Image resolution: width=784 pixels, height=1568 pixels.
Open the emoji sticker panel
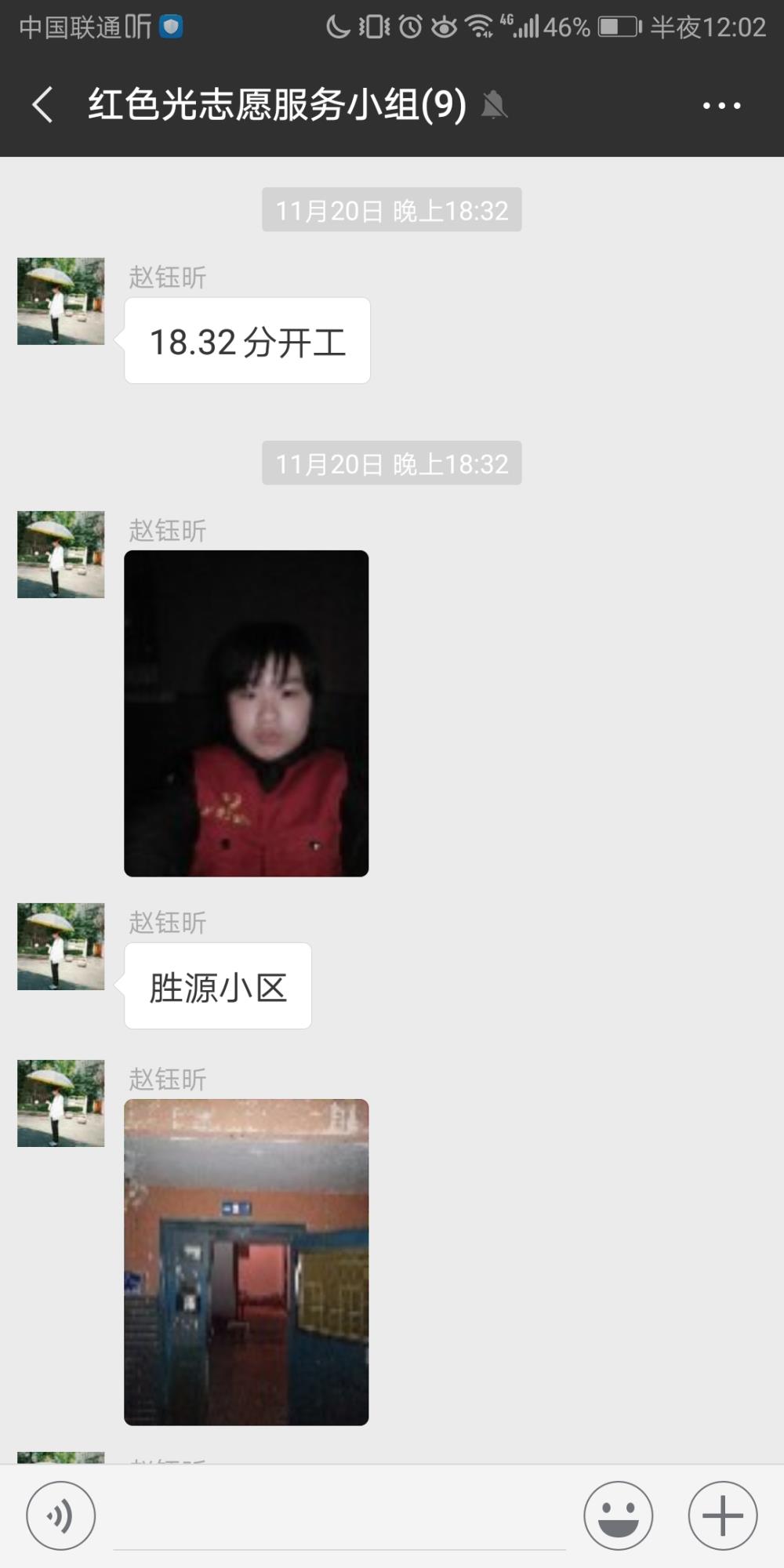tap(618, 1515)
